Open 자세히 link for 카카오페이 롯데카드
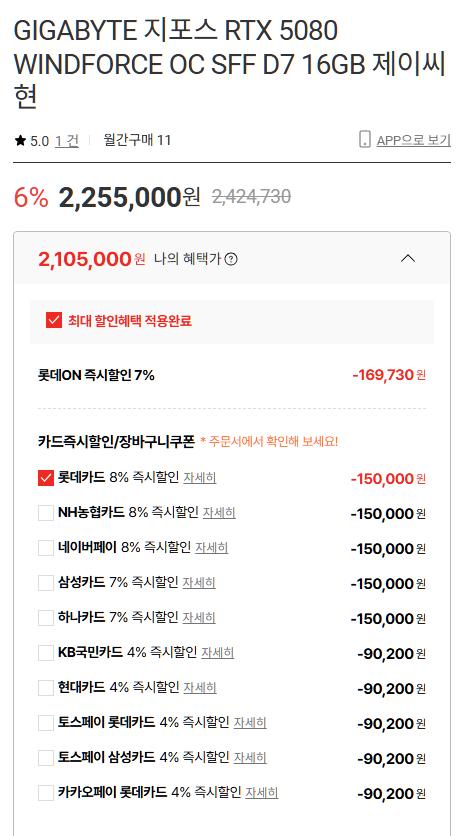The image size is (460, 836). point(262,792)
